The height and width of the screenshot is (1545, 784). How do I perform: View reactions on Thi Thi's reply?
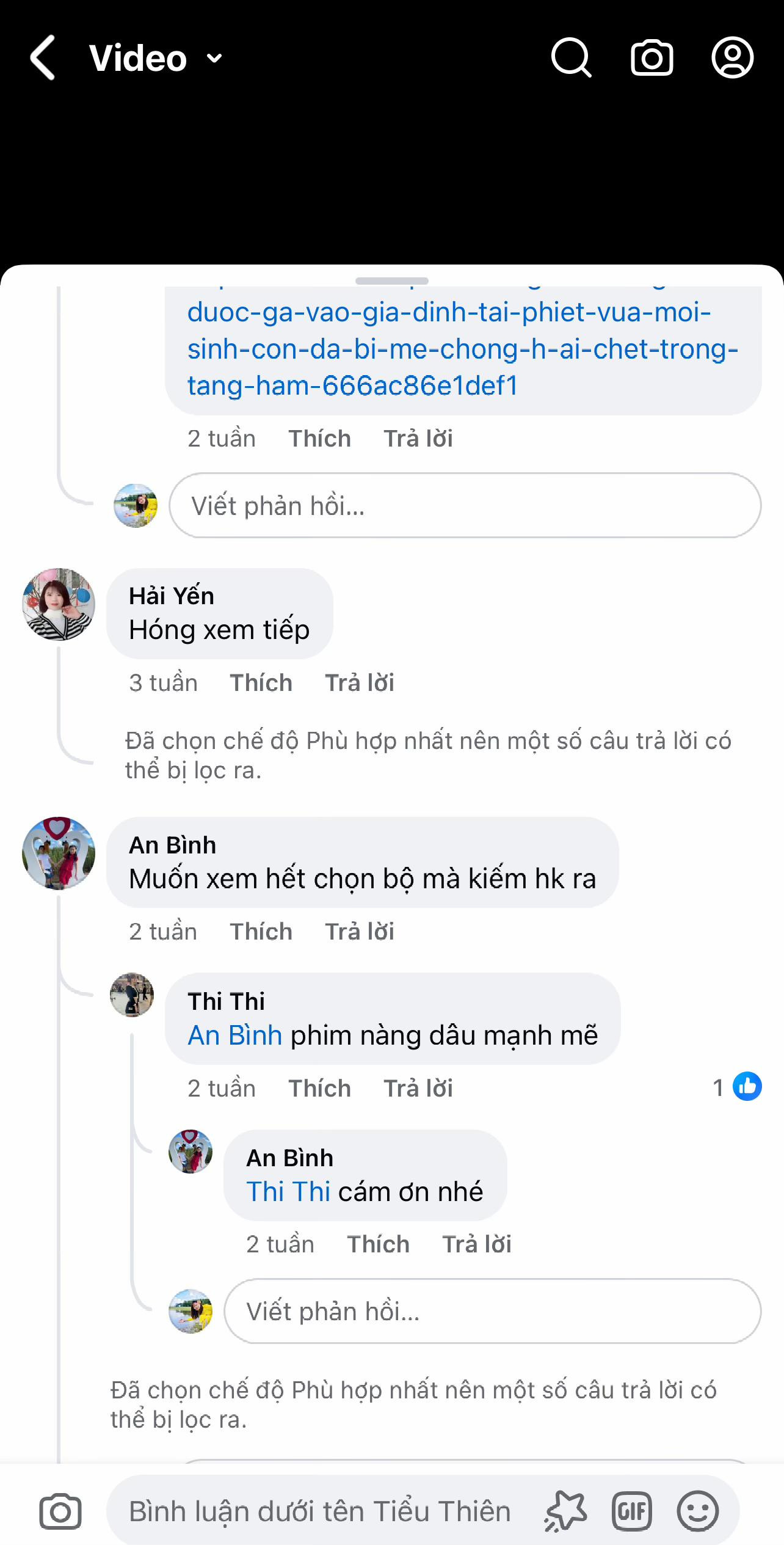click(738, 1087)
